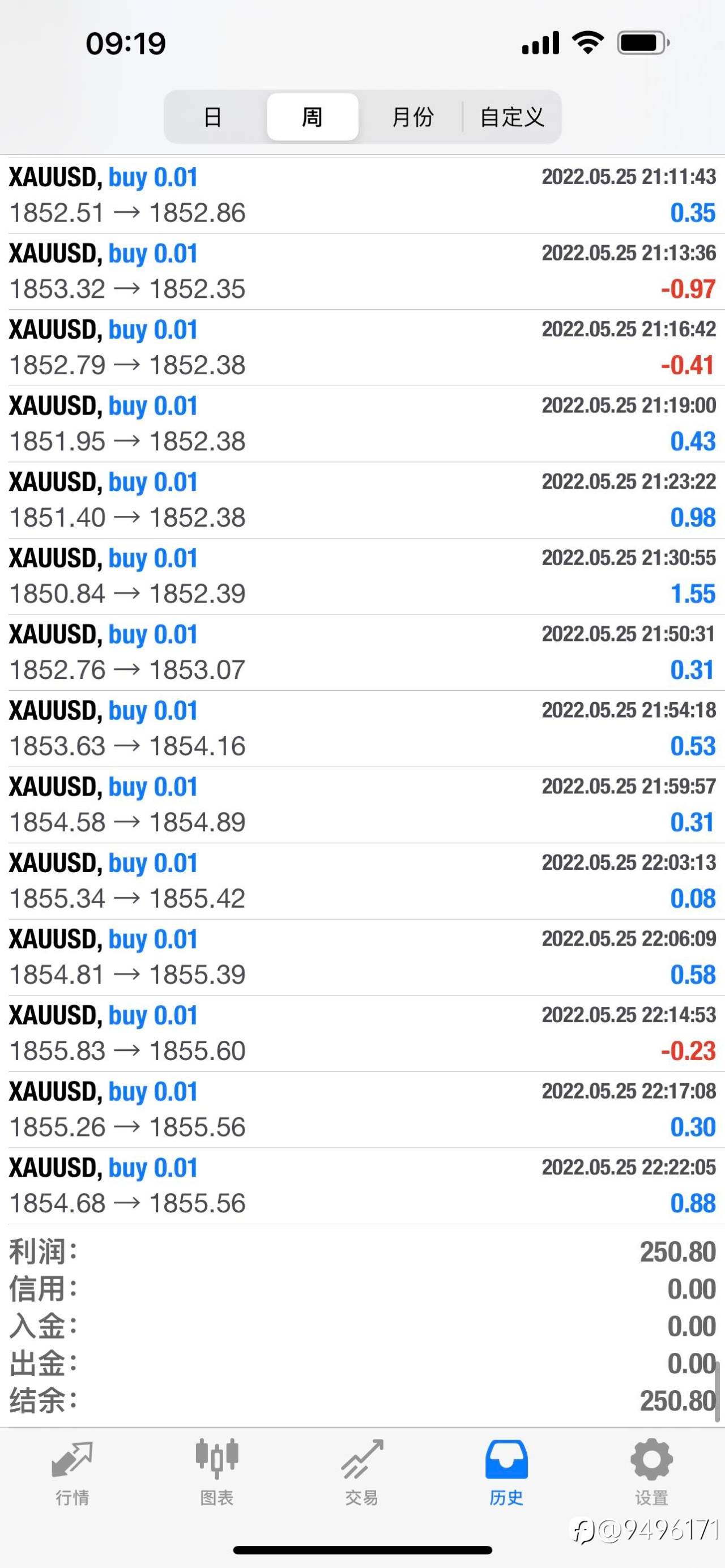Open the trade closed at 21:23:22
This screenshot has height=1568, width=725.
pyautogui.click(x=362, y=501)
